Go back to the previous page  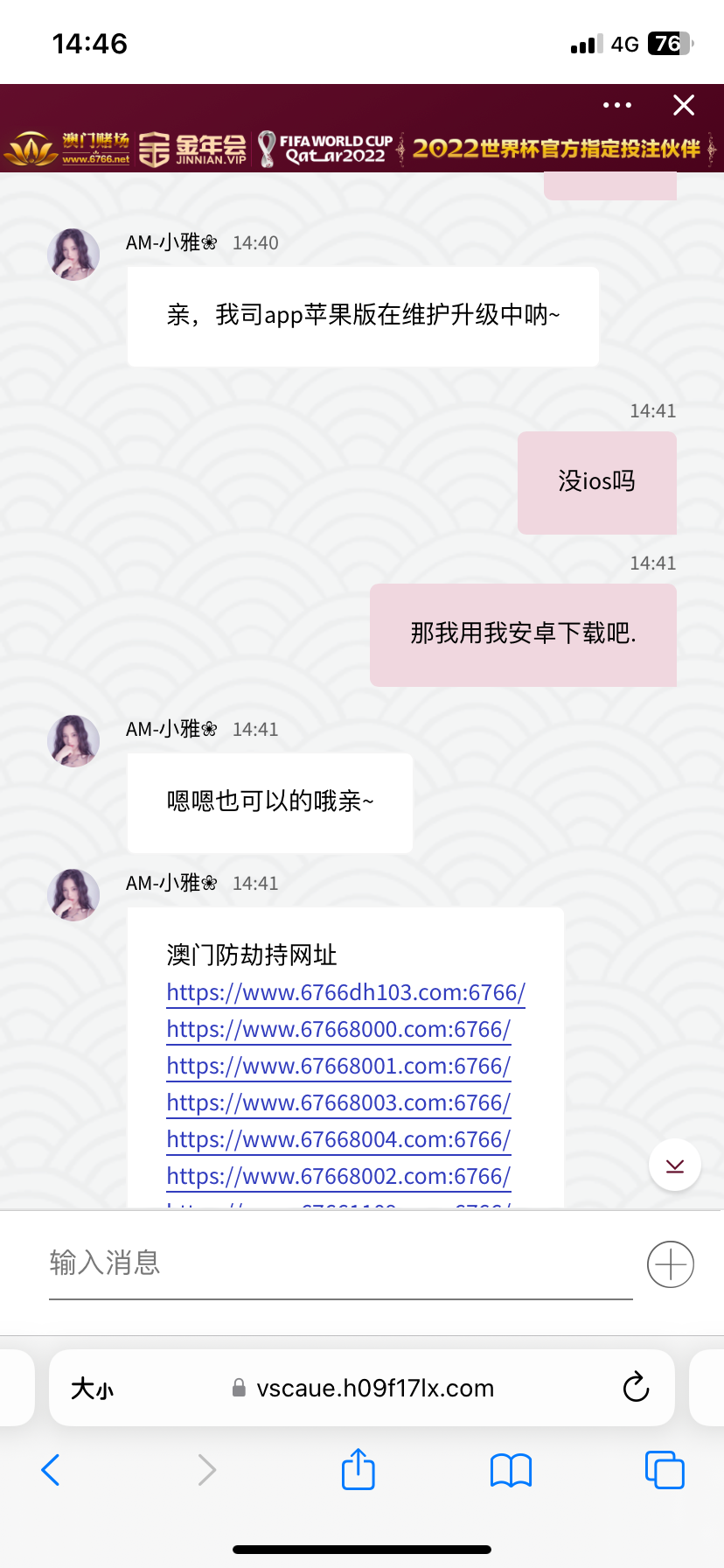point(51,1470)
